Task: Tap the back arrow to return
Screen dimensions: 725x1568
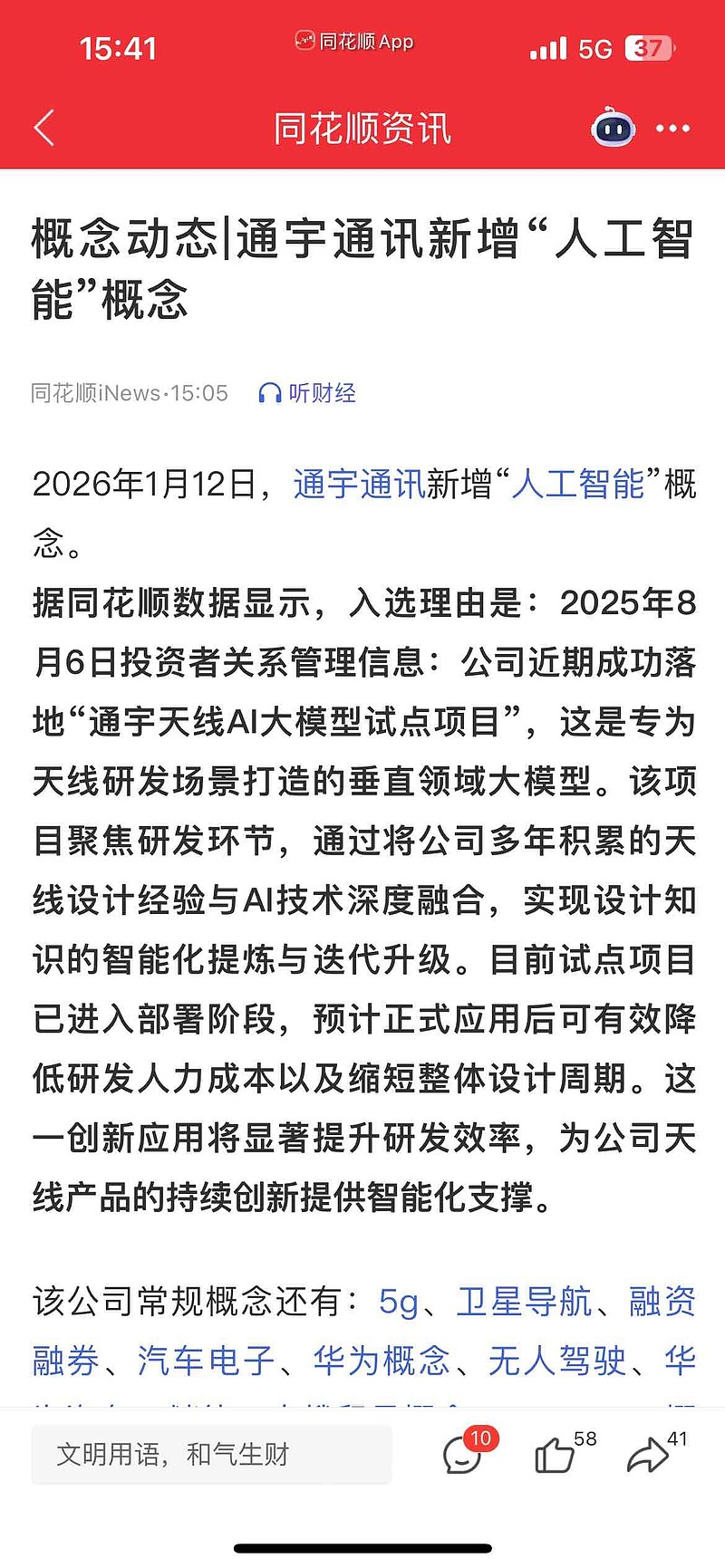Action: pos(43,128)
